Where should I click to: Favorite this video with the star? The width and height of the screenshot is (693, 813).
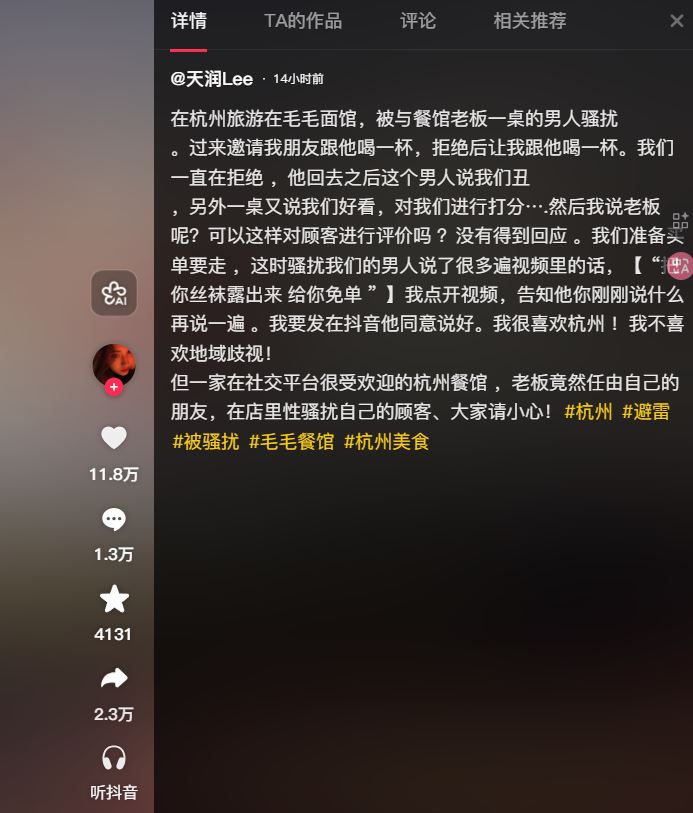pos(114,599)
